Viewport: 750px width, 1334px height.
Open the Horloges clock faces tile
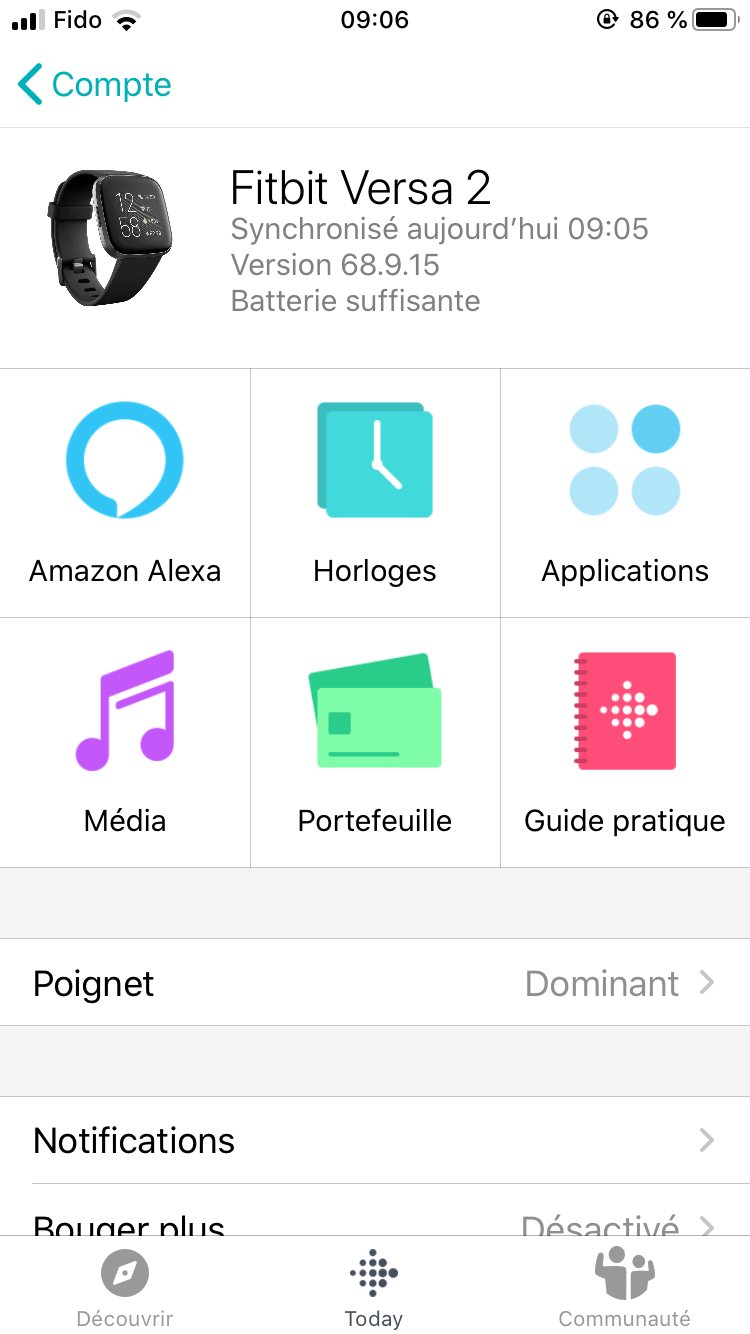pyautogui.click(x=375, y=493)
